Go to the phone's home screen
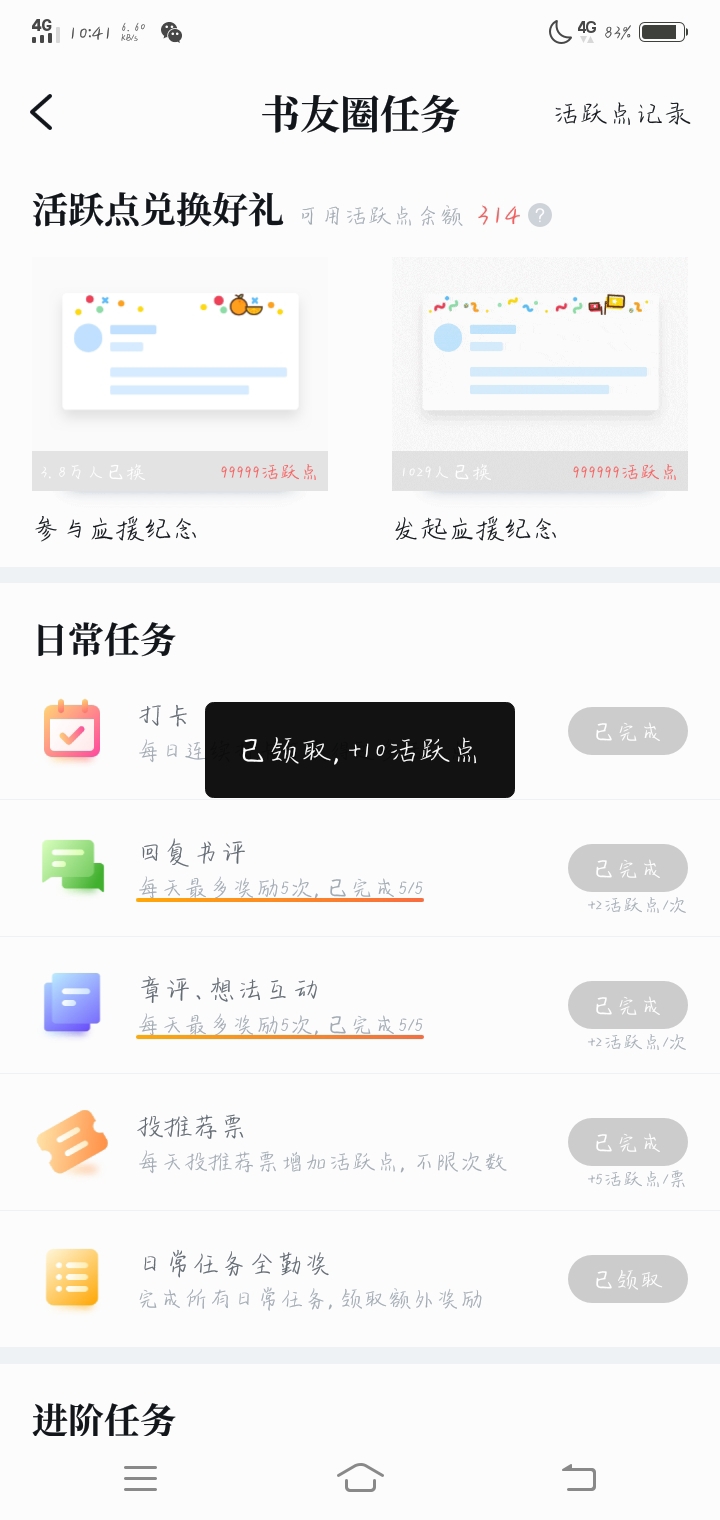The image size is (720, 1520). (360, 1478)
